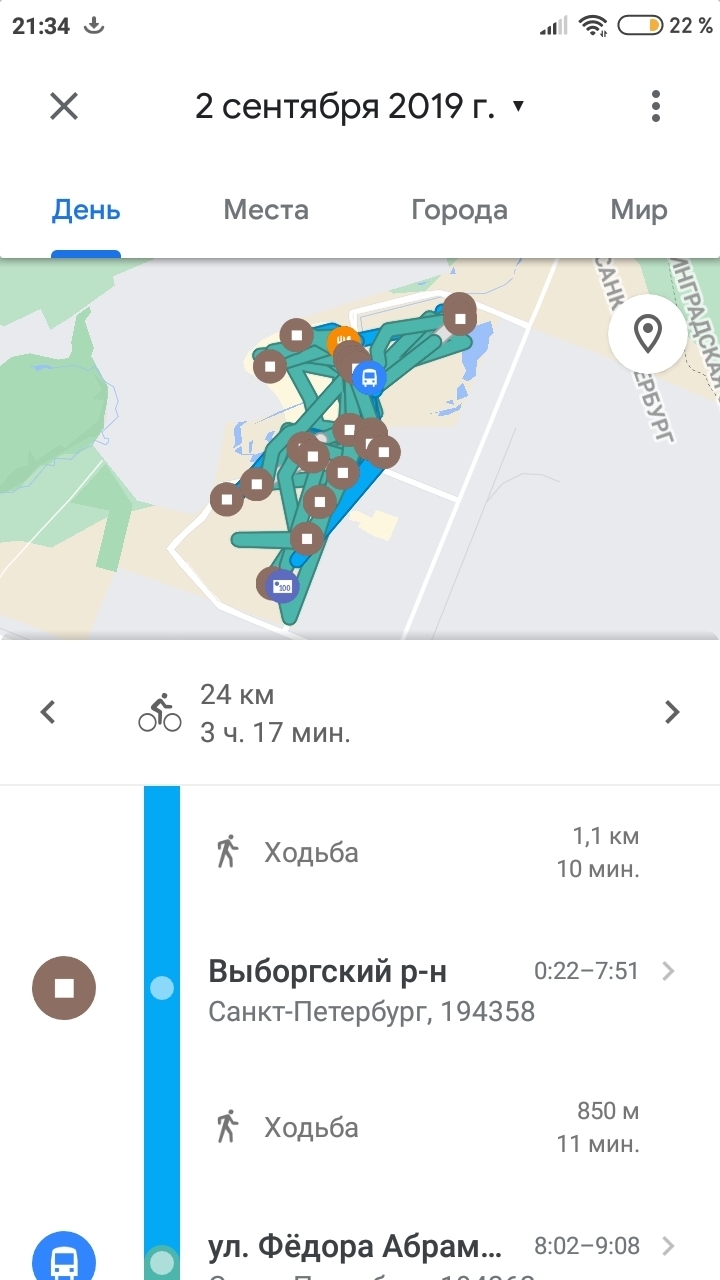Close the timeline view

coord(64,106)
